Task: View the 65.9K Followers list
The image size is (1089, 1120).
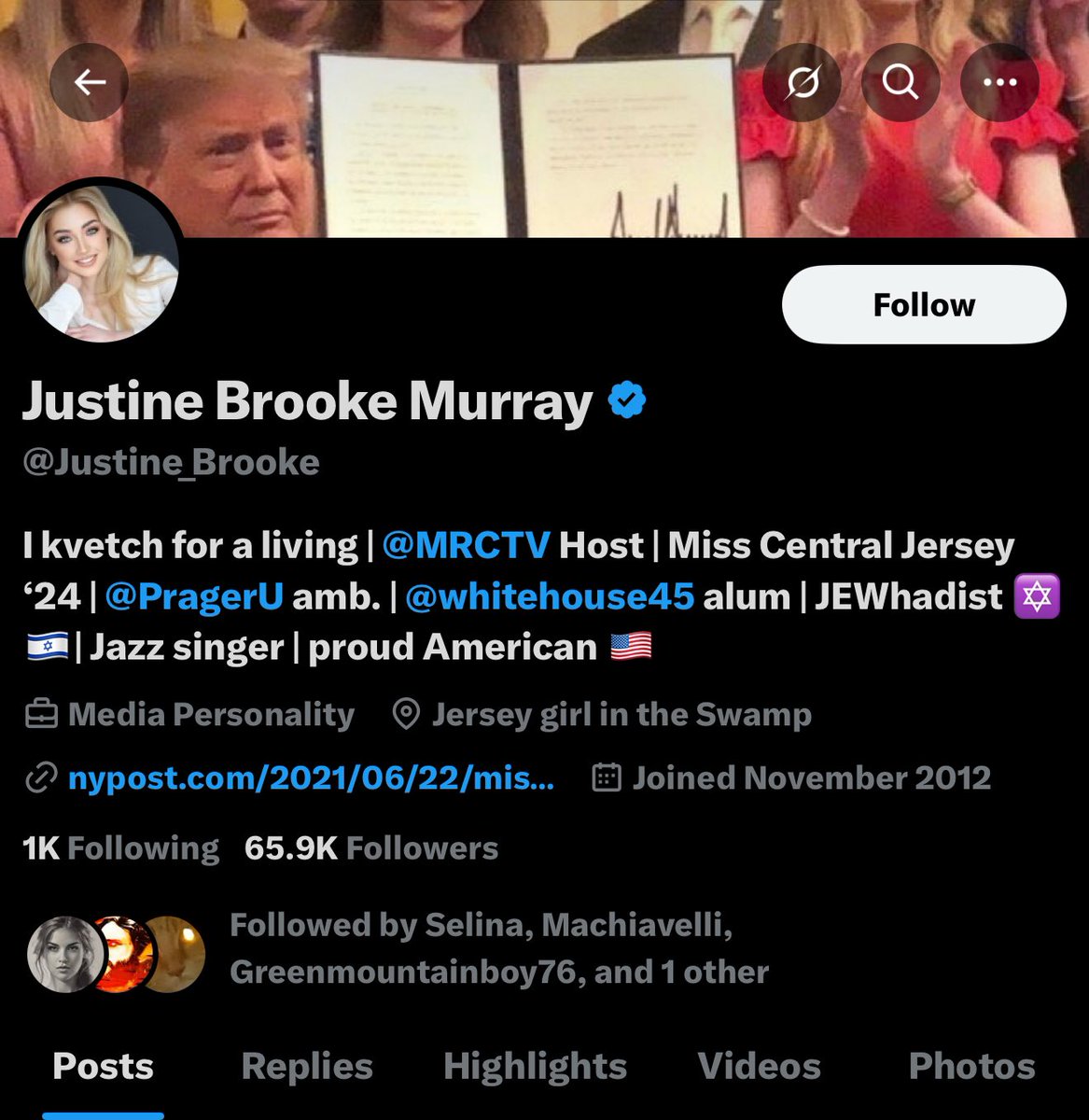Action: (370, 848)
